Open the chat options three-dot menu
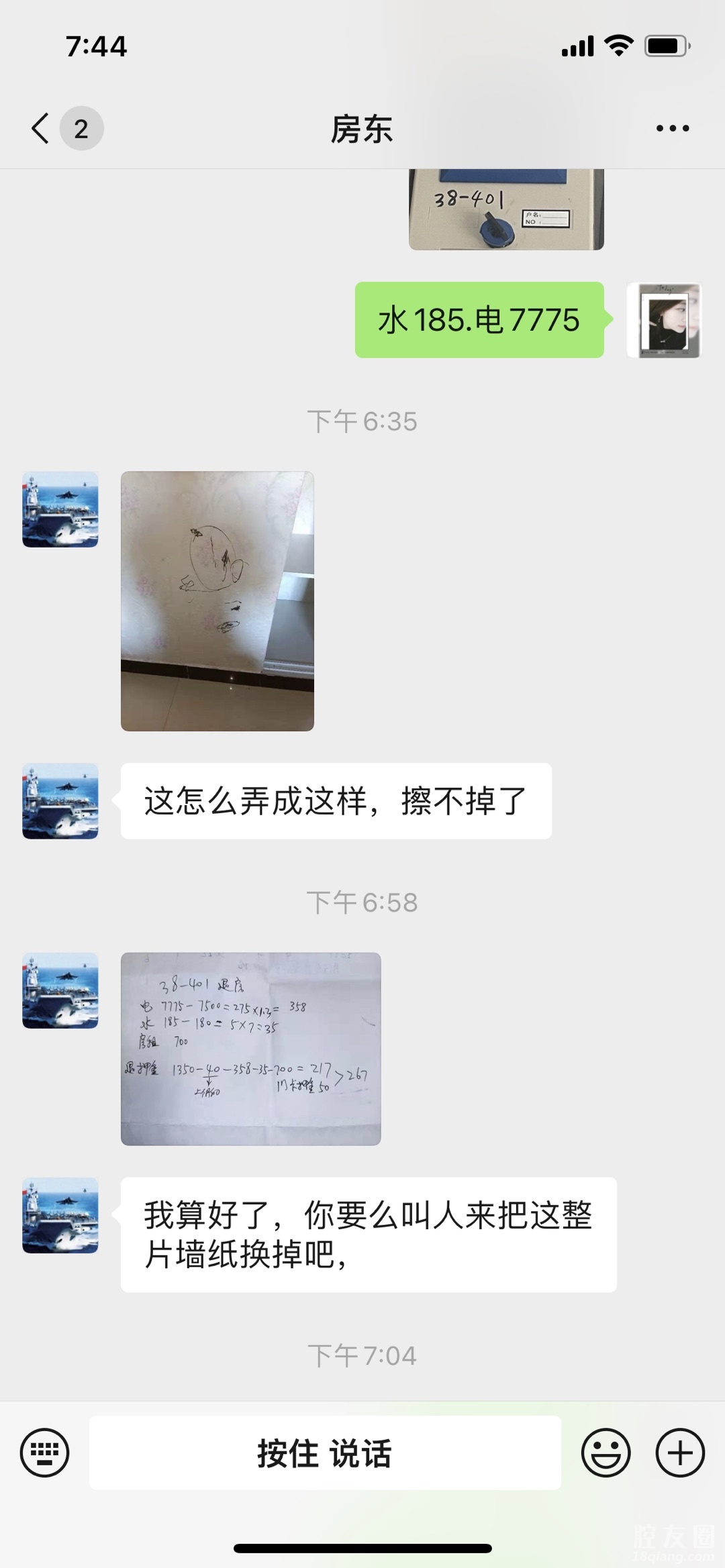The height and width of the screenshot is (1568, 725). tap(672, 128)
